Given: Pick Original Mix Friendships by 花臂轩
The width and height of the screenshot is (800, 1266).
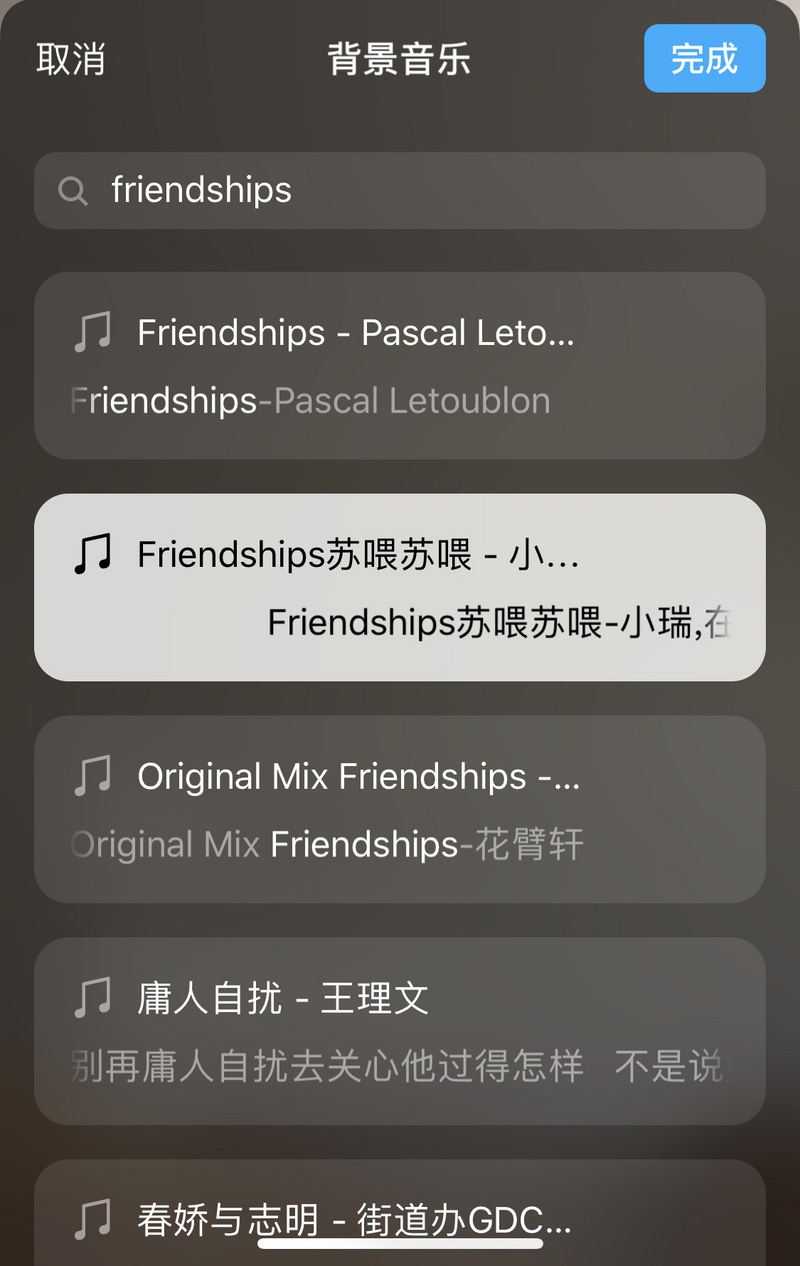Looking at the screenshot, I should click(400, 809).
